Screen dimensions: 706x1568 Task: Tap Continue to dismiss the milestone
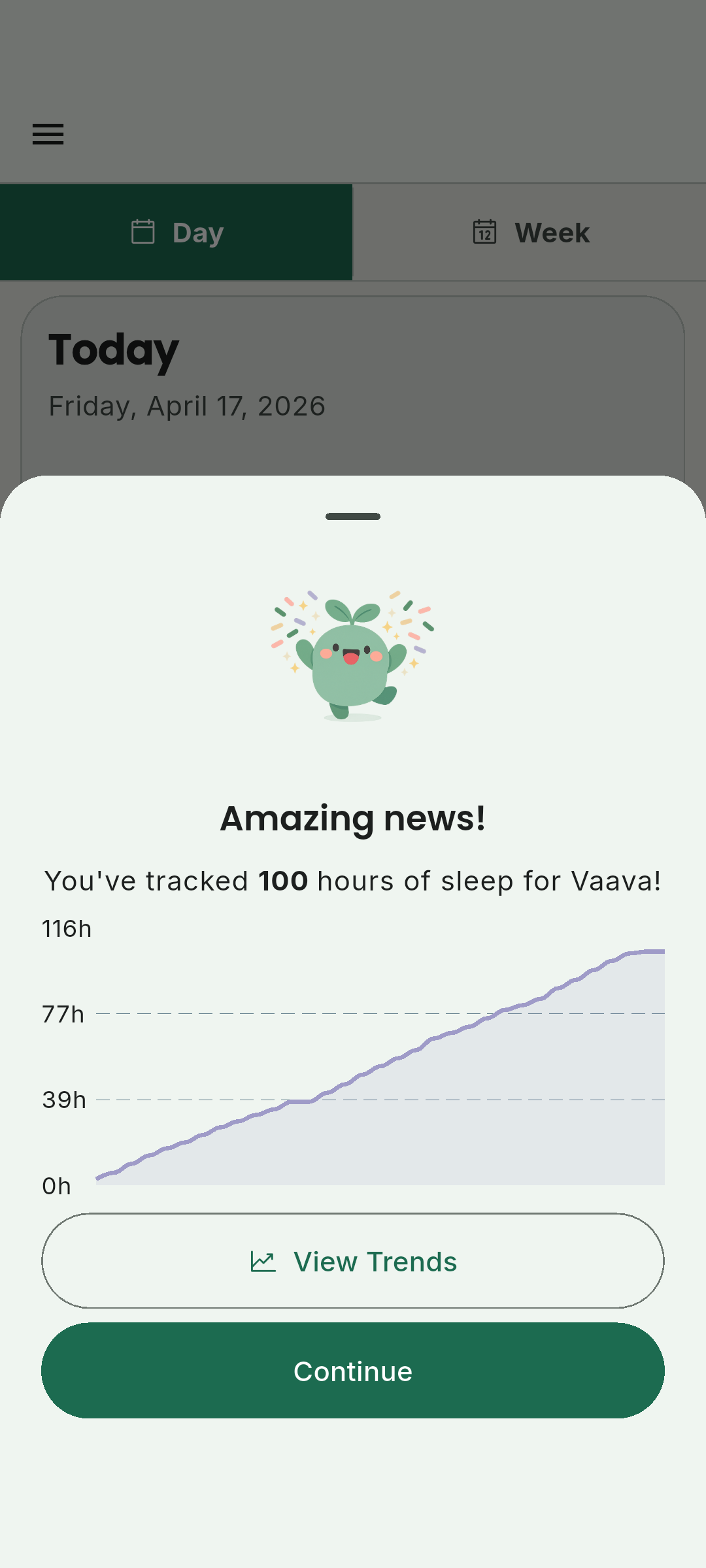(353, 1371)
